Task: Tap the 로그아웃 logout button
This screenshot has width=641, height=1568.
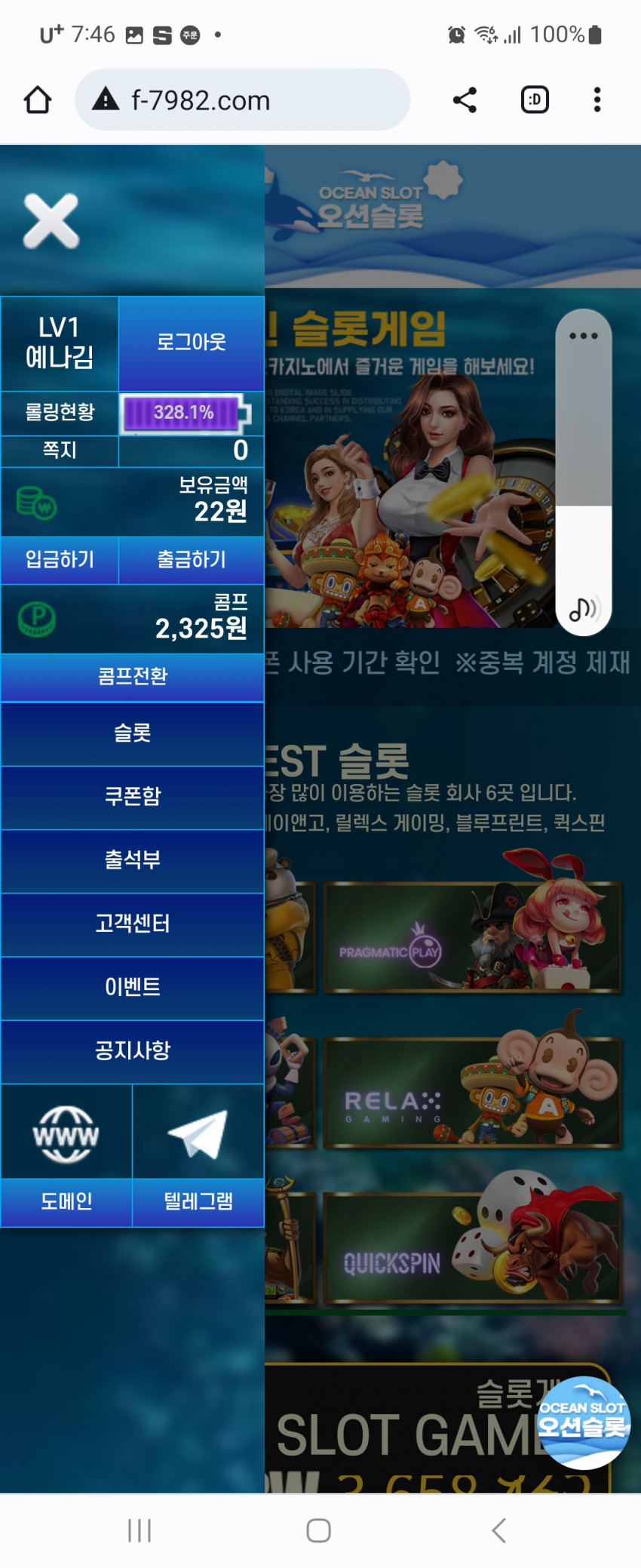Action: click(x=191, y=343)
